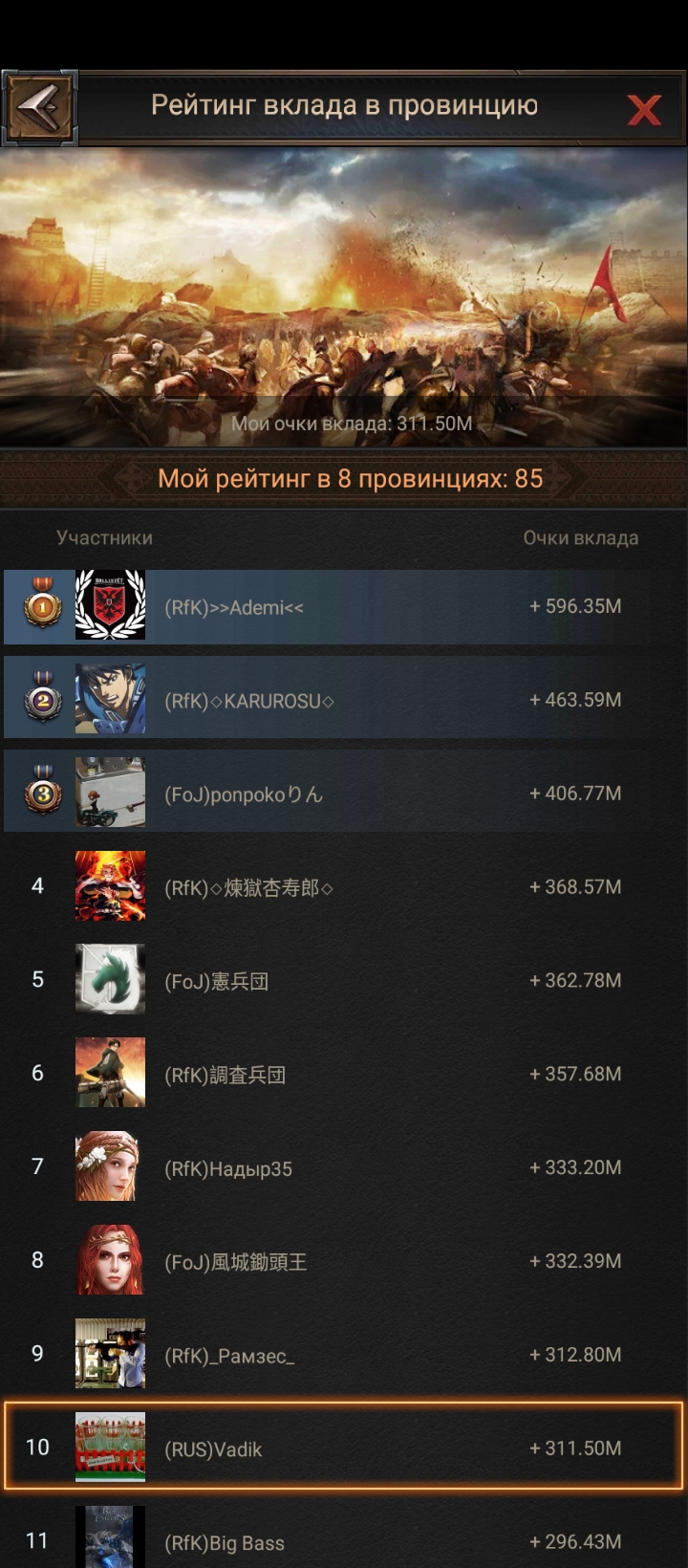View player (RfK)Надыр35
Screen dimensions: 688x1568
344,1167
